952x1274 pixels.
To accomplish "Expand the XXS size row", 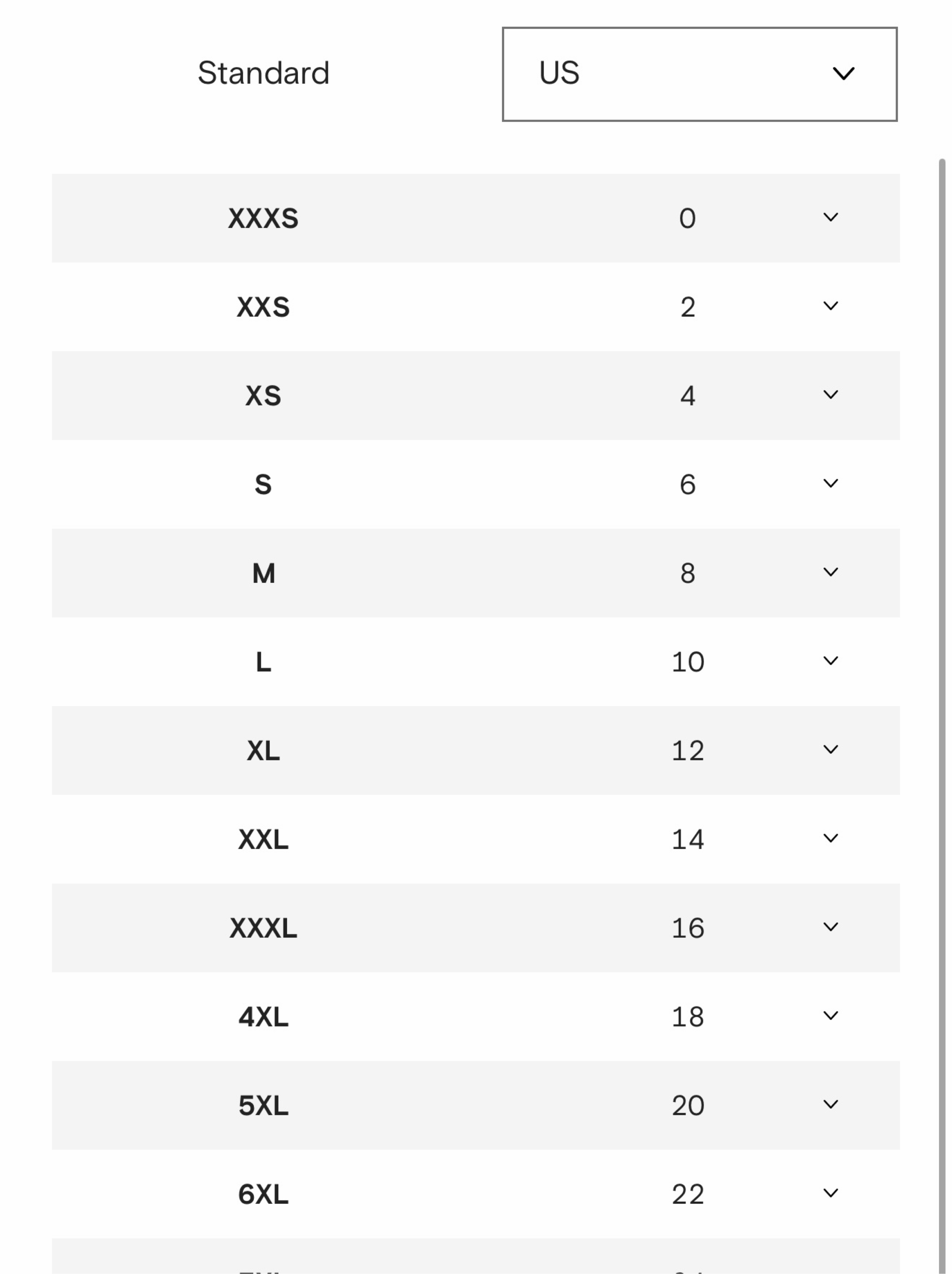I will 476,306.
